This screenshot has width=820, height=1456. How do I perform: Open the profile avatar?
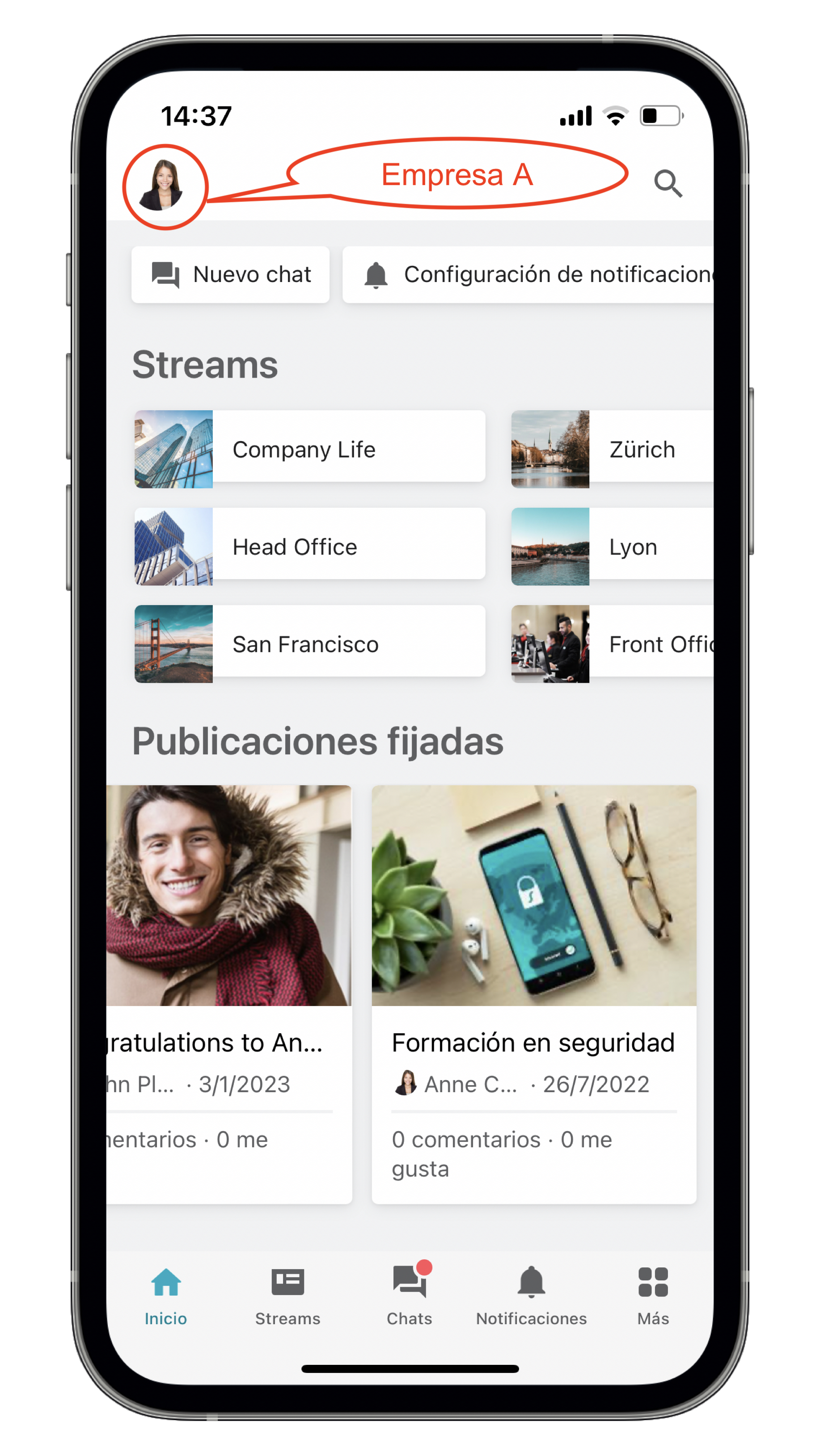[164, 185]
